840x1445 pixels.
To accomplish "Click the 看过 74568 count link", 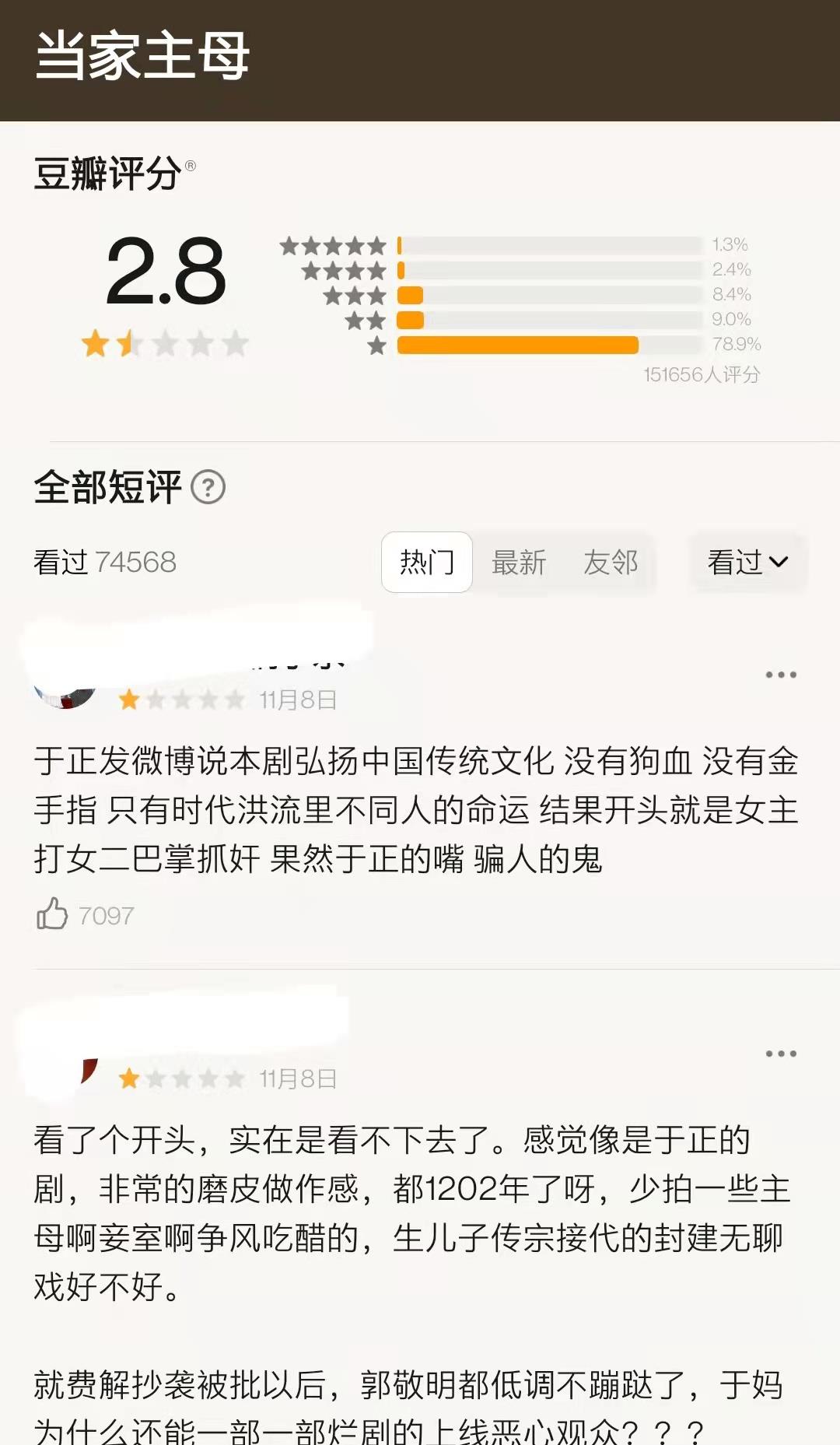I will click(107, 563).
